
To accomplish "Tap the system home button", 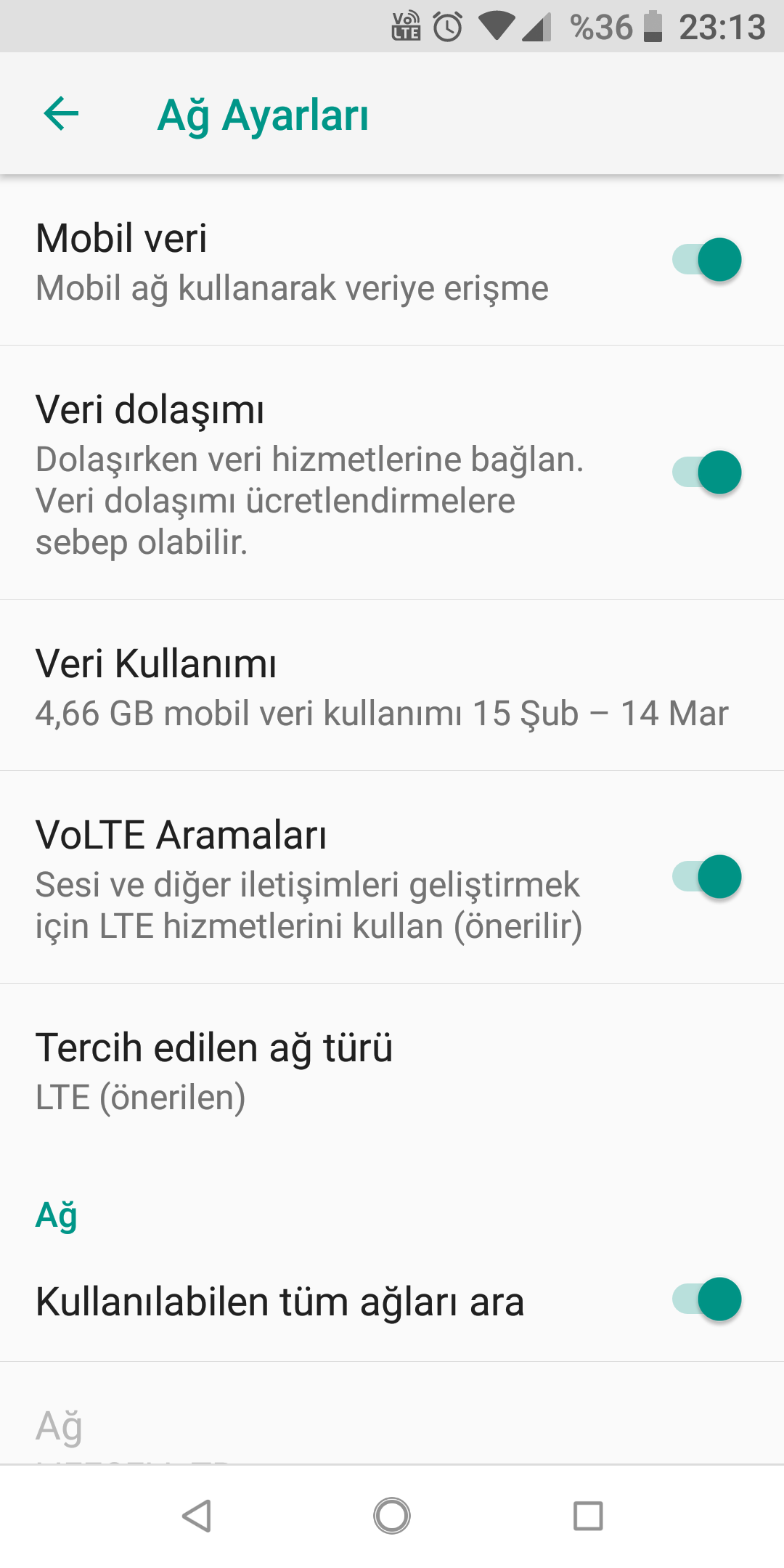I will 392,1516.
